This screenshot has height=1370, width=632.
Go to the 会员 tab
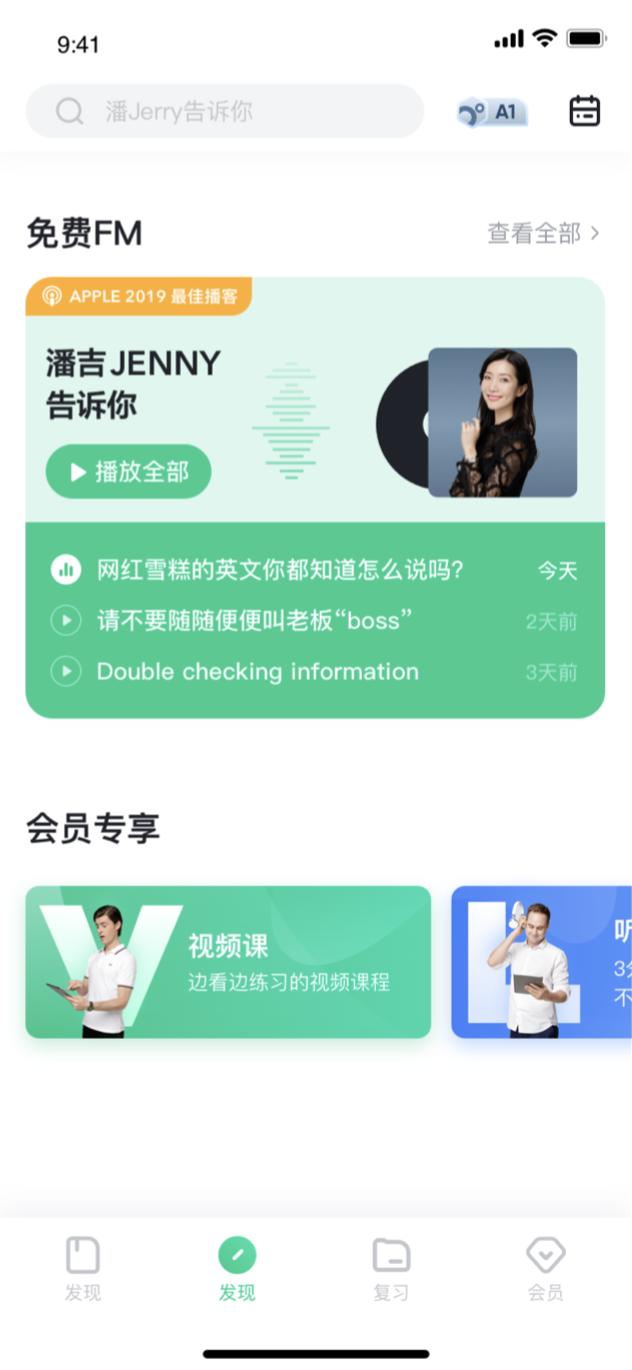[546, 1268]
